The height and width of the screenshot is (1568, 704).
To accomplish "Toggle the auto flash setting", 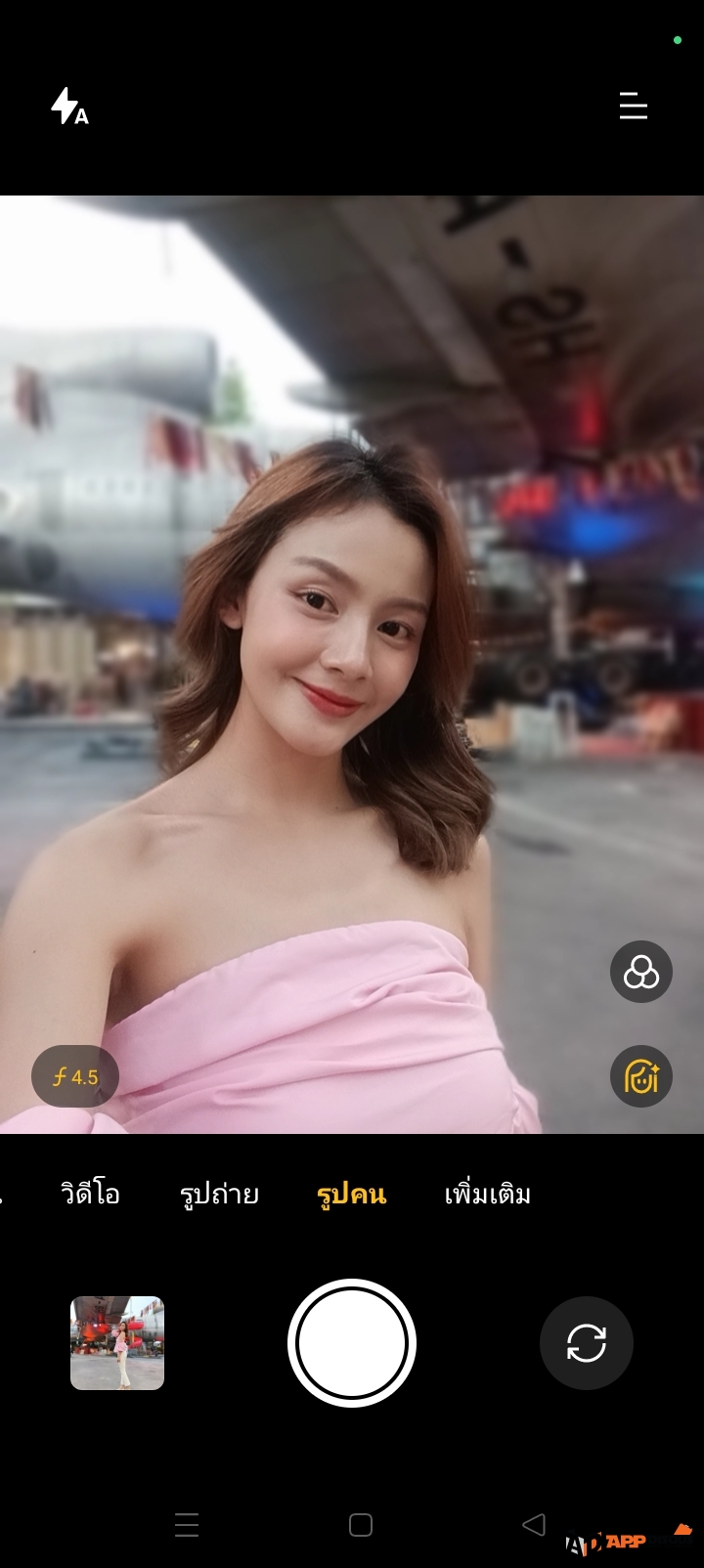I will click(x=69, y=107).
